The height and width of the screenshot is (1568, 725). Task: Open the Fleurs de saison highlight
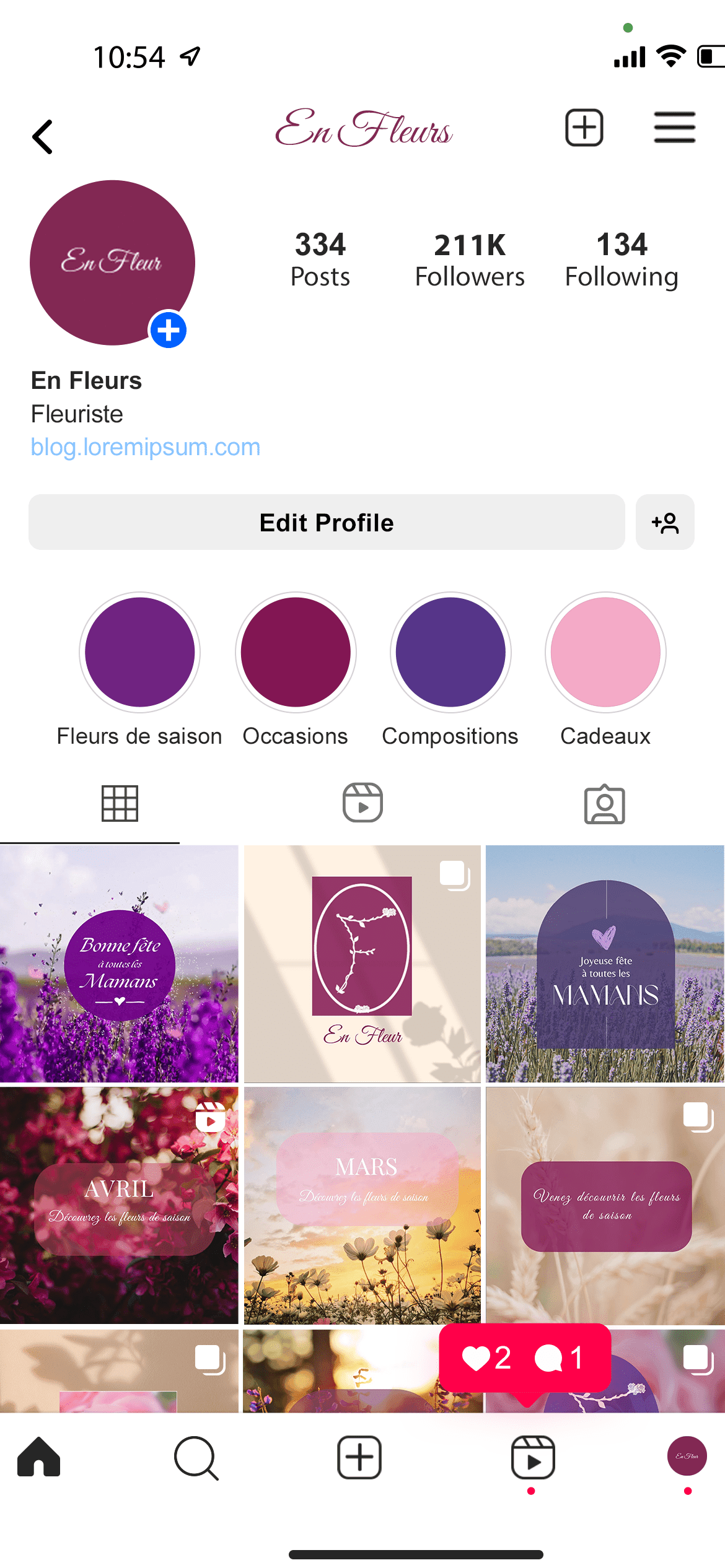[140, 652]
